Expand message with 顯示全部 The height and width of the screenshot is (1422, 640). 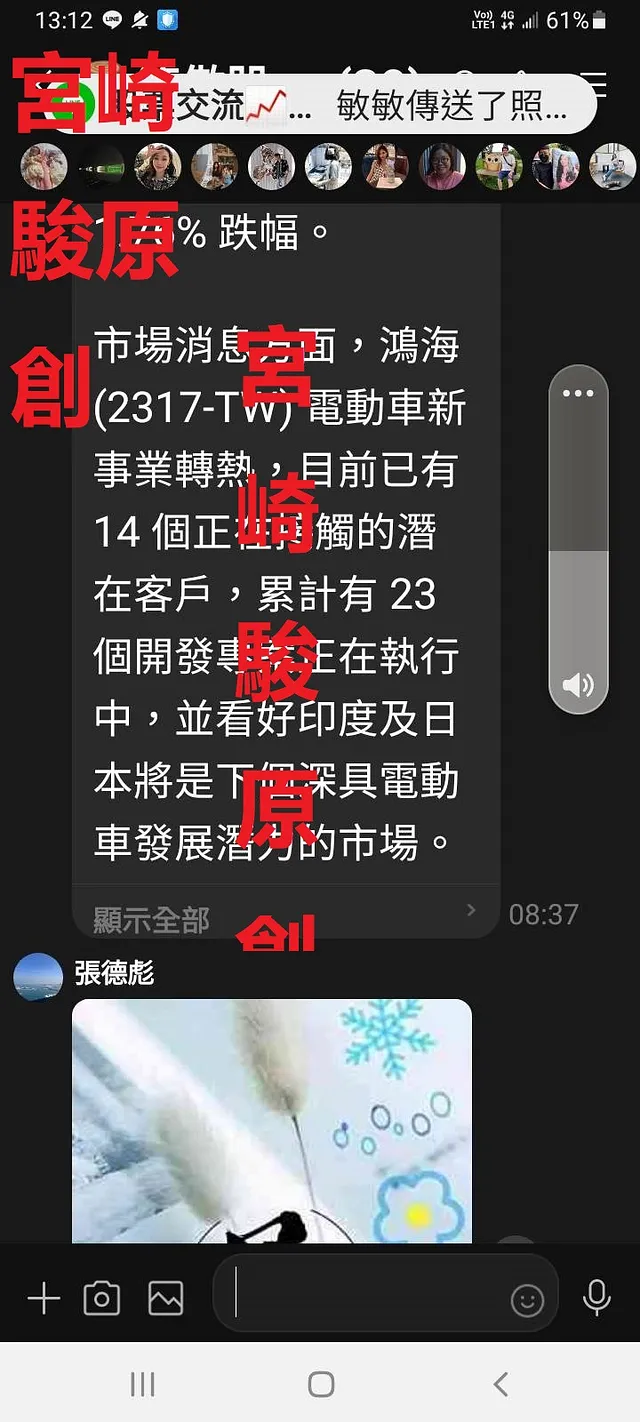[152, 920]
